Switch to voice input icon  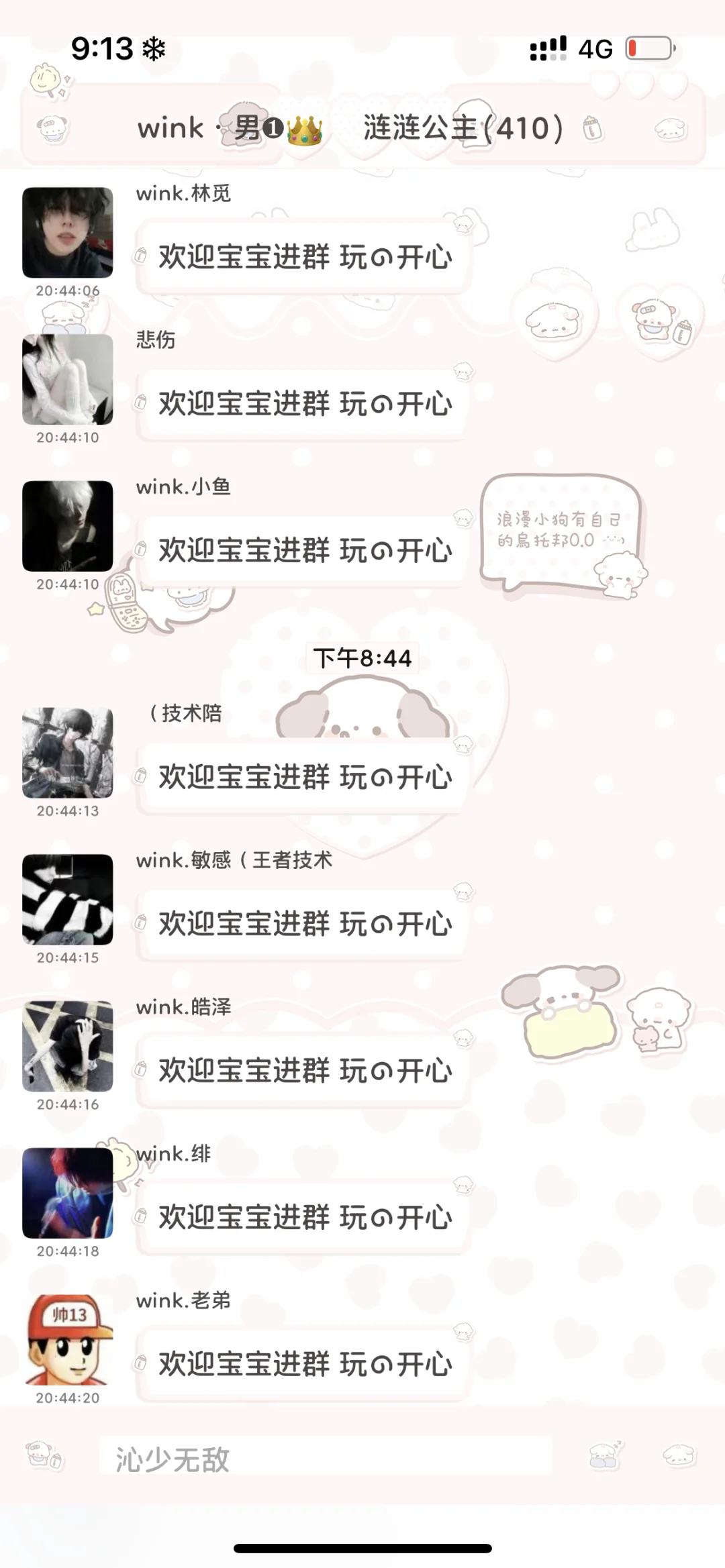44,1456
